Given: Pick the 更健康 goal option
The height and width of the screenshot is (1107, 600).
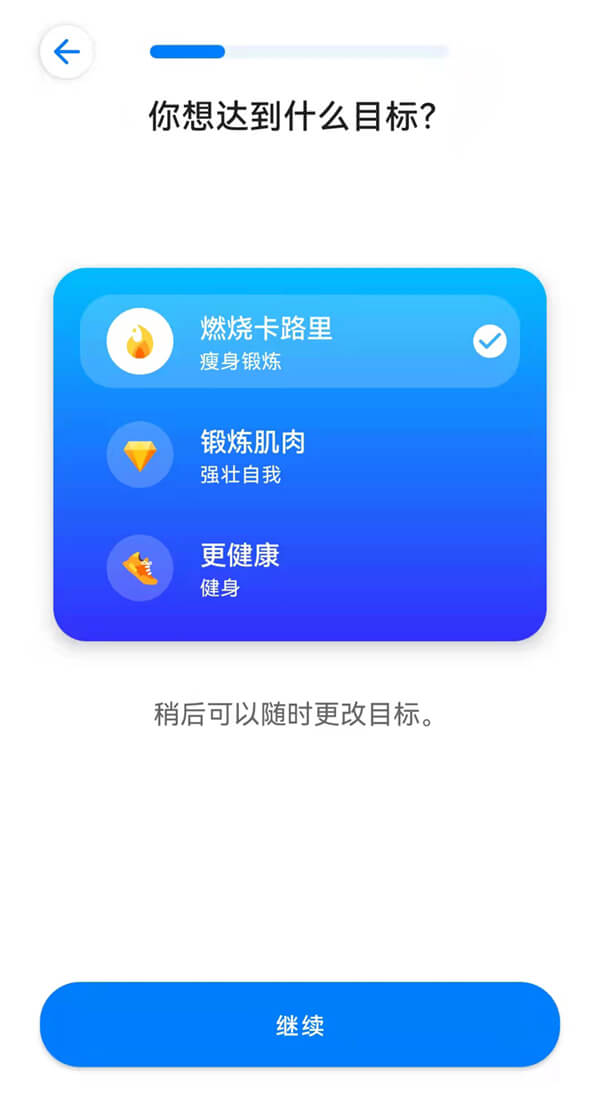Looking at the screenshot, I should [x=300, y=568].
